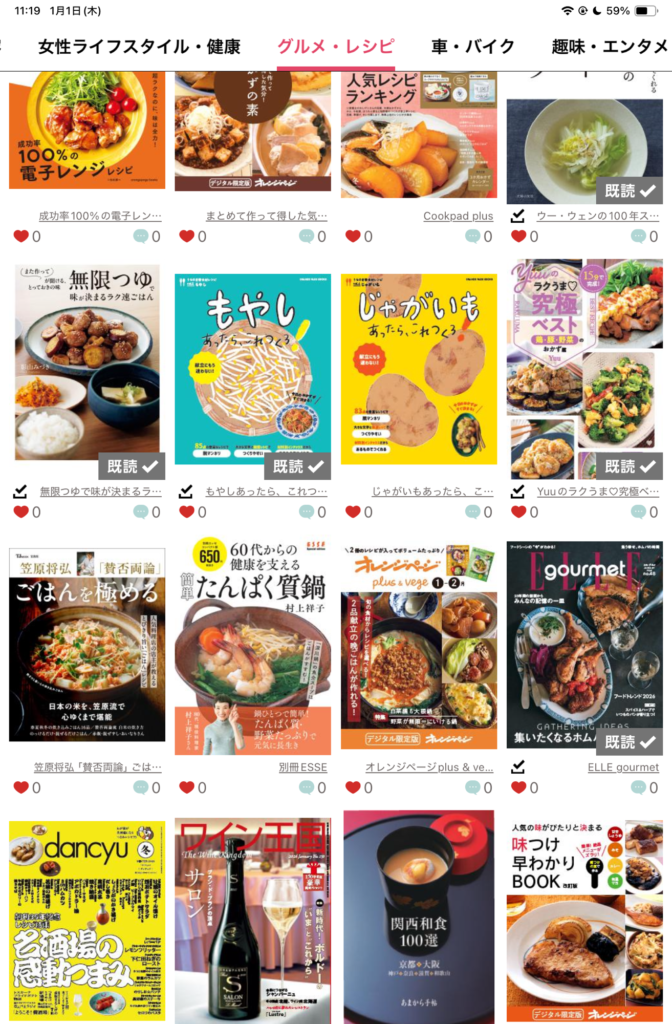Tap the ウー・ウェンの100年スープ title link
672x1024 pixels.
click(x=597, y=215)
